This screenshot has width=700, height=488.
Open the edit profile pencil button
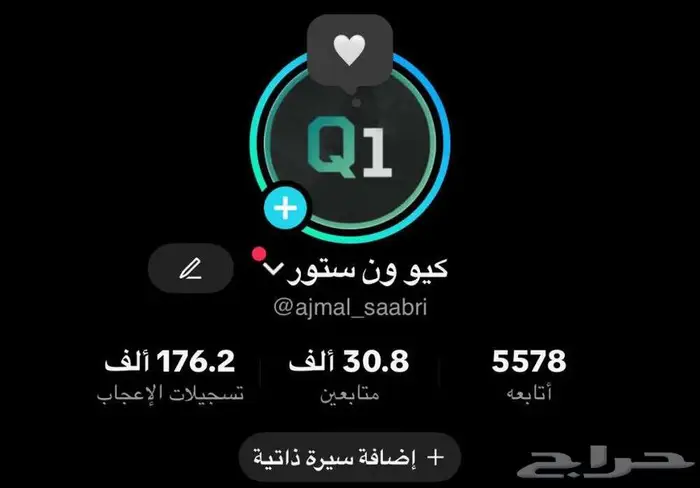coord(190,269)
